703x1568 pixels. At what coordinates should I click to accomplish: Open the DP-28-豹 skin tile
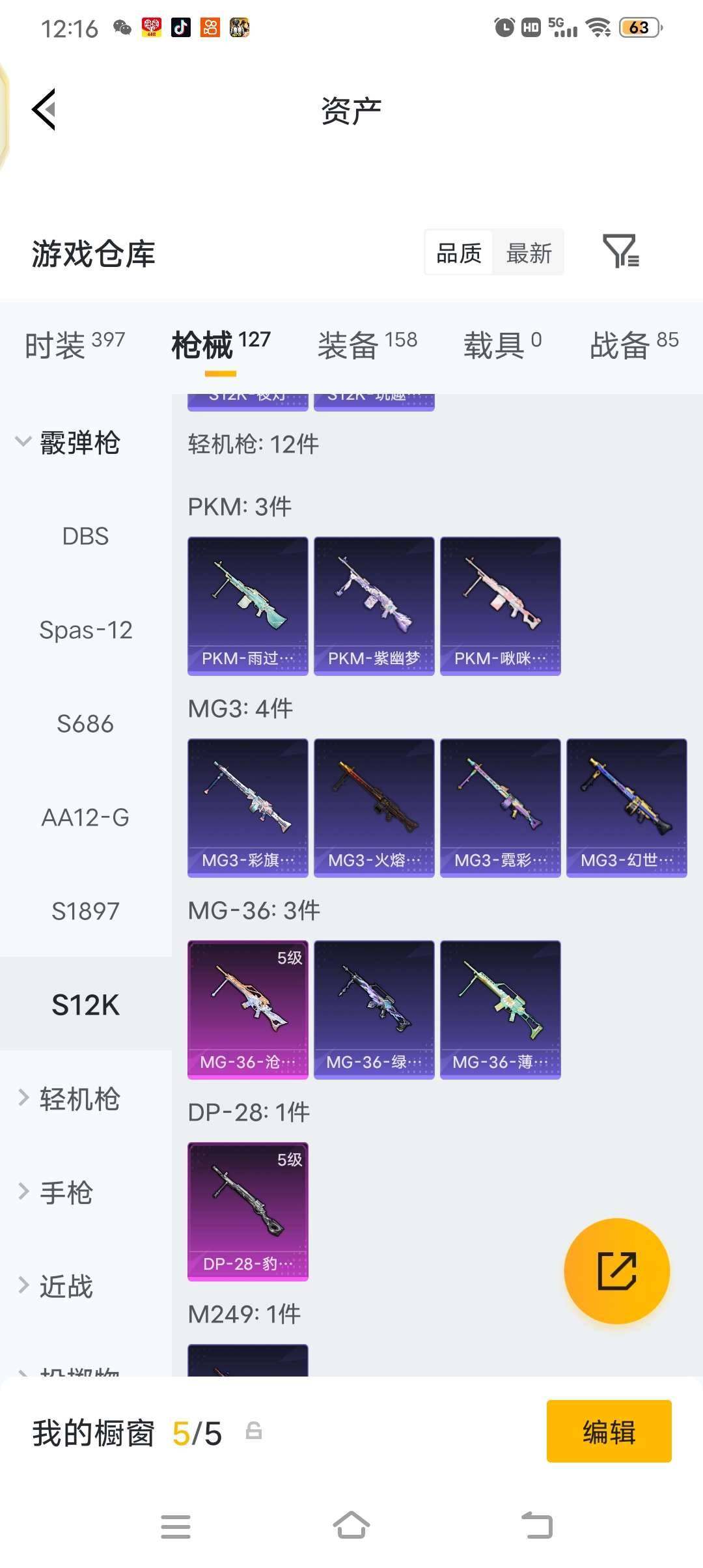point(248,1212)
